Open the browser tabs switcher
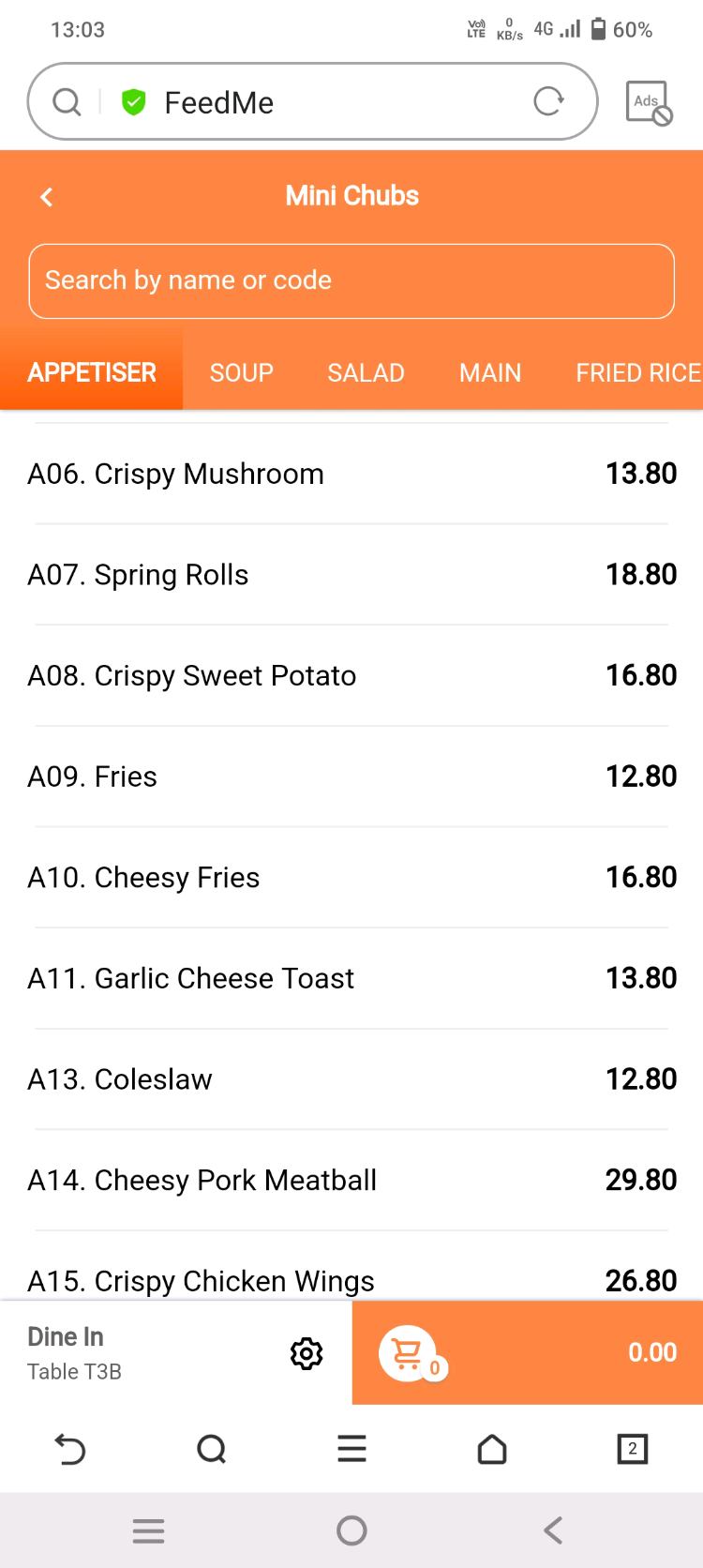Image resolution: width=703 pixels, height=1568 pixels. pyautogui.click(x=632, y=1449)
